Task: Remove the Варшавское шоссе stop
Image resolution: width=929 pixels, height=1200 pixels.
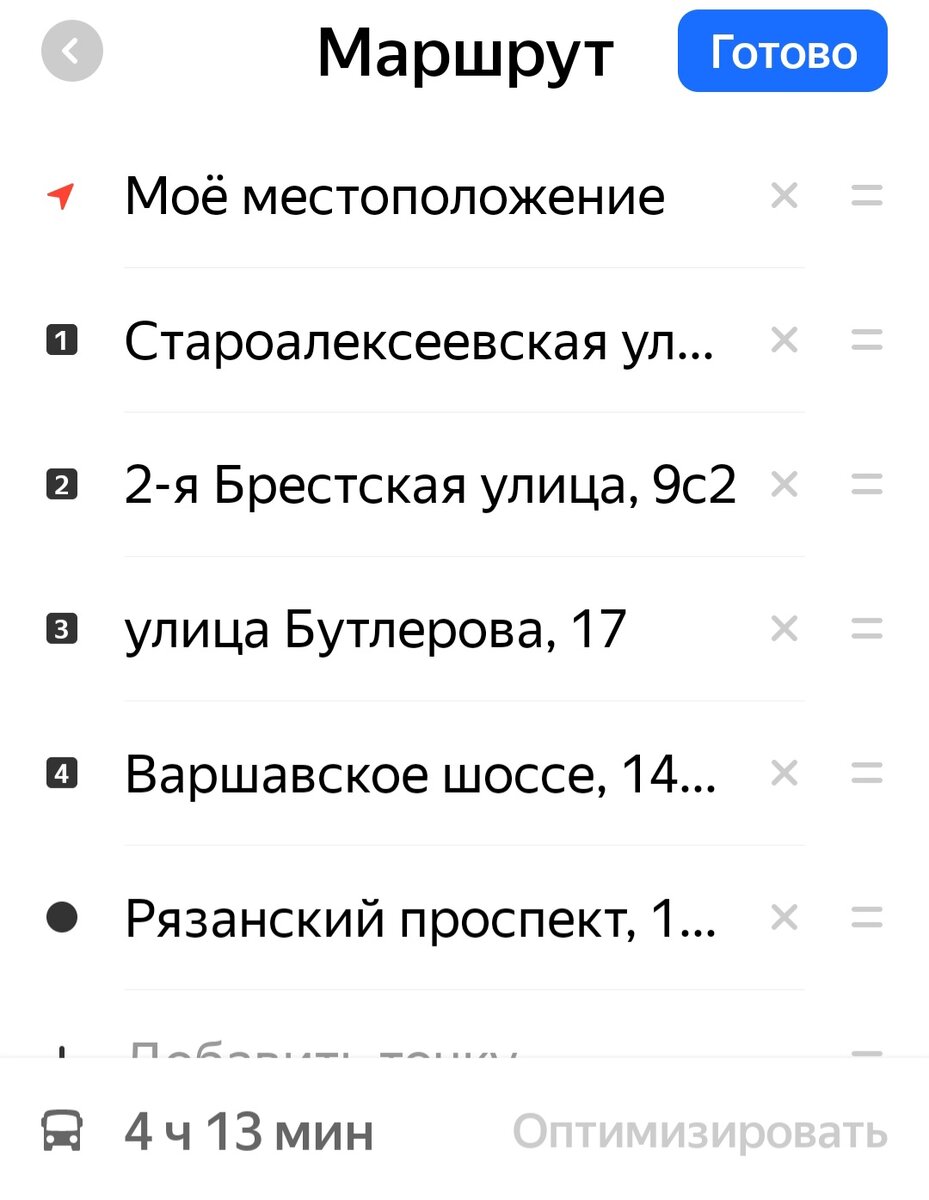Action: tap(785, 773)
